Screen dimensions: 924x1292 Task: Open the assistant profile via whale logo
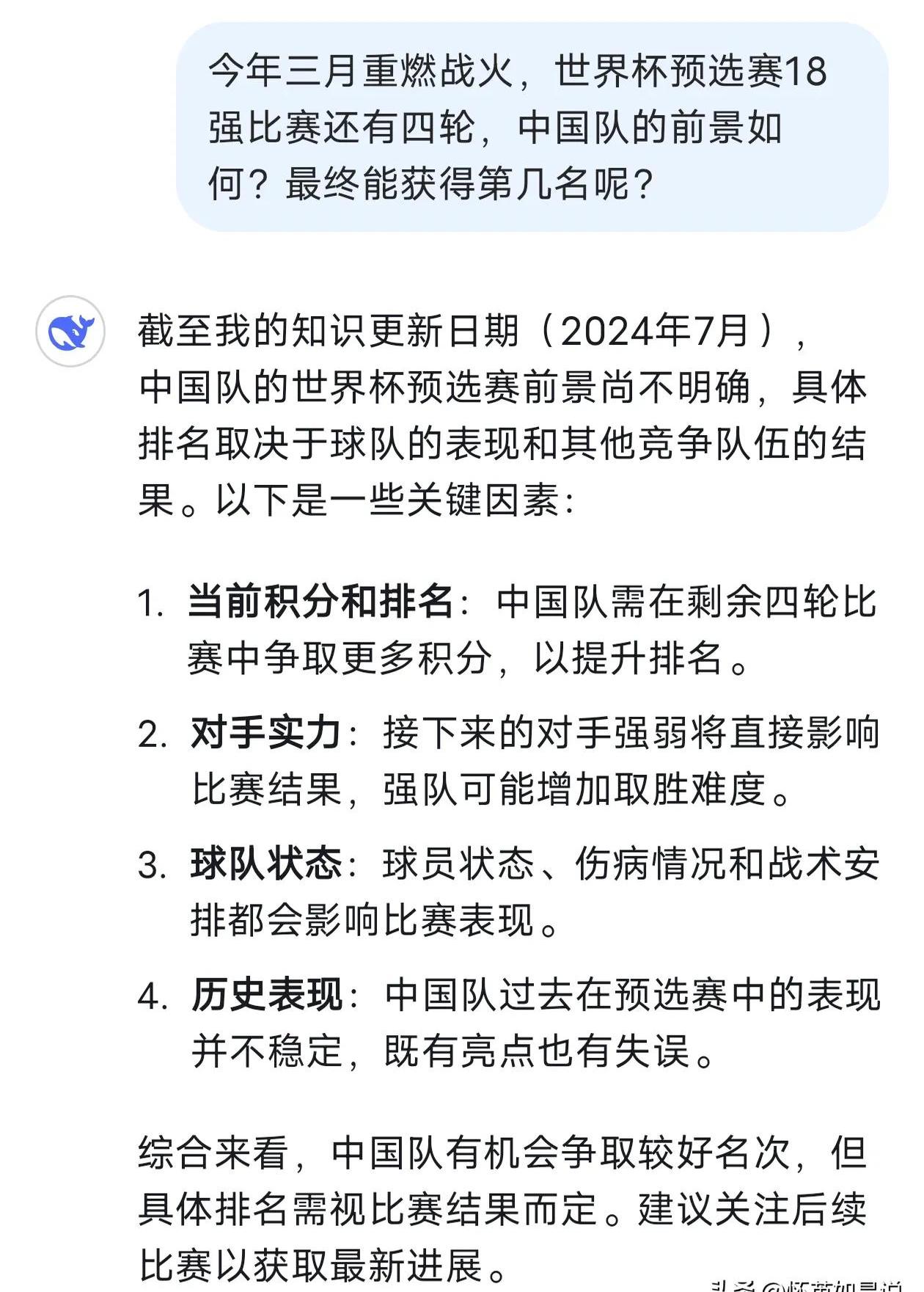point(70,332)
